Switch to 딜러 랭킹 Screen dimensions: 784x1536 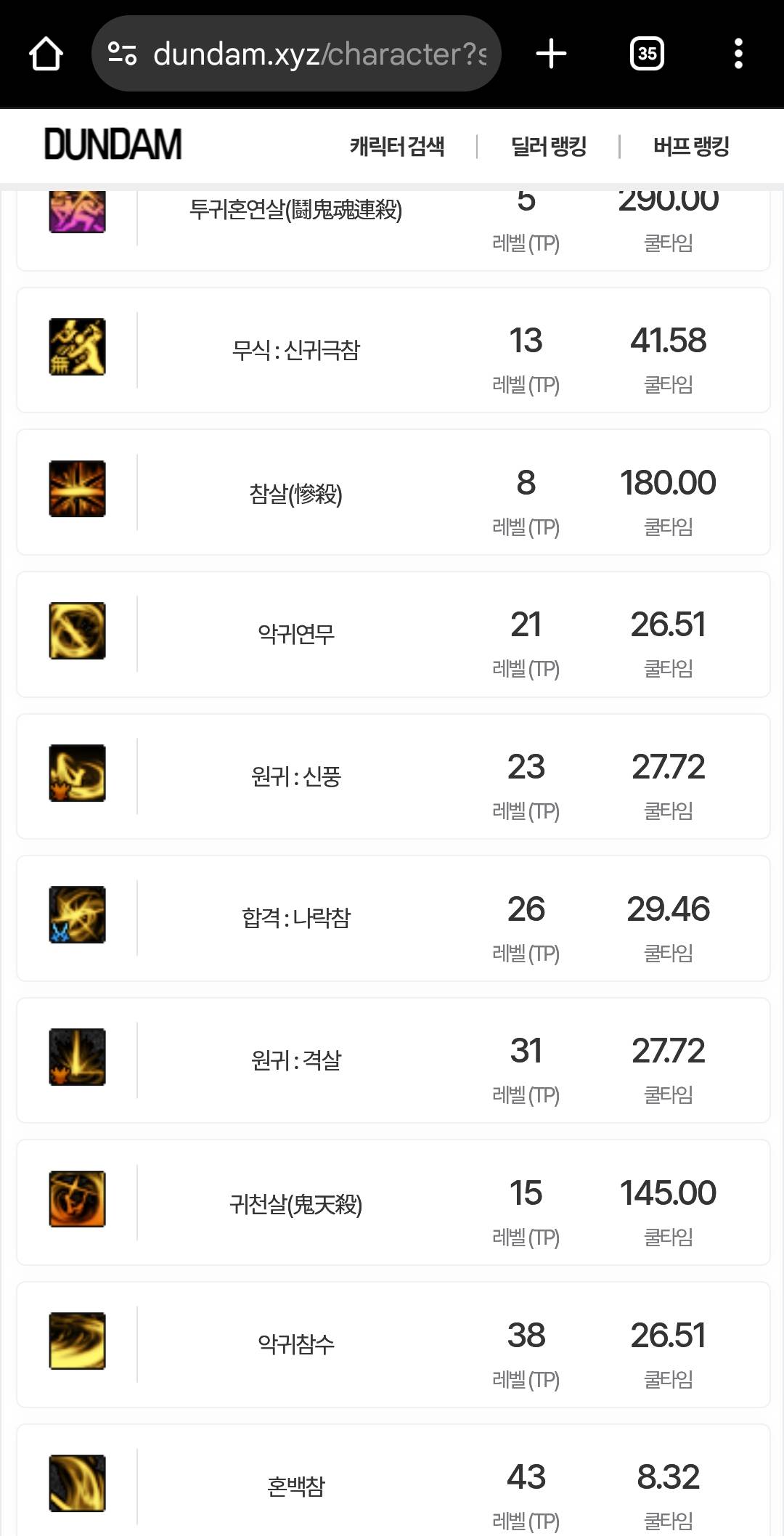pos(549,147)
